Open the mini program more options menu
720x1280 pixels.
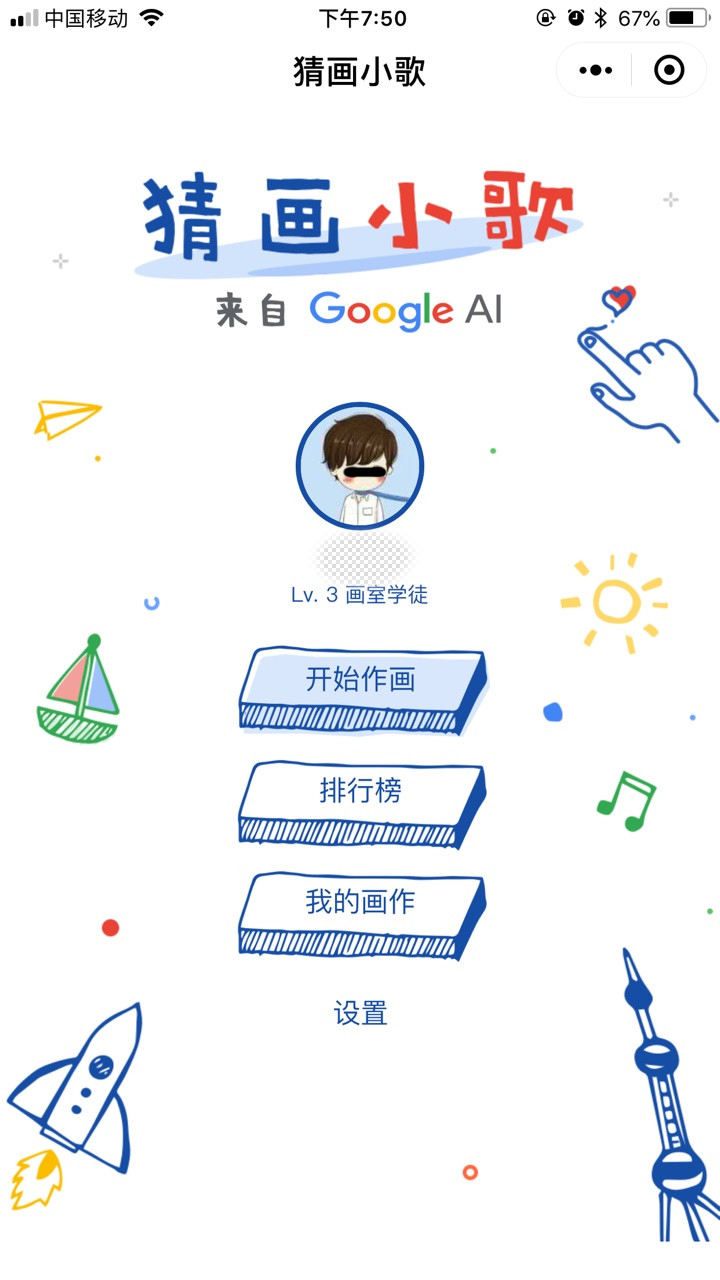(x=596, y=70)
